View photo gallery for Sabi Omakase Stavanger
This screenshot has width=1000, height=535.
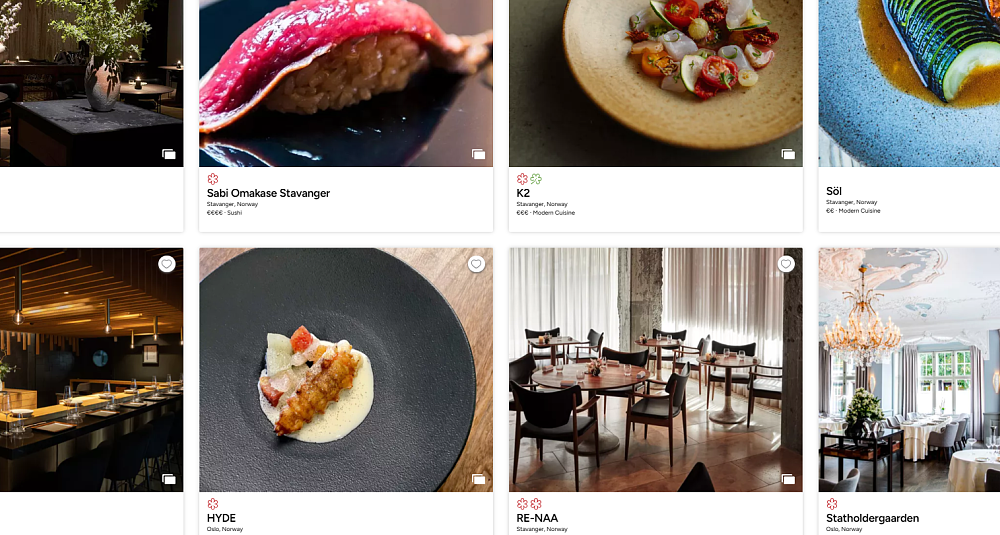point(479,154)
